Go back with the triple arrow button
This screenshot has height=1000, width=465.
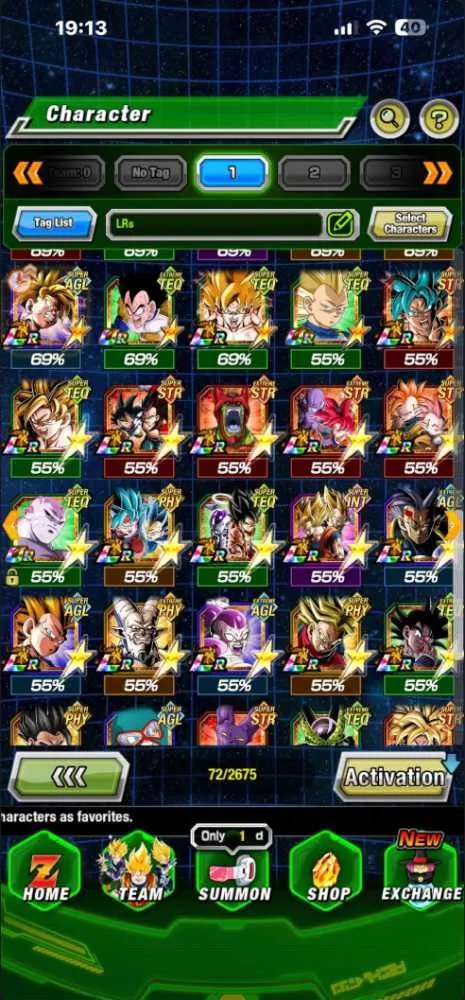click(x=68, y=776)
